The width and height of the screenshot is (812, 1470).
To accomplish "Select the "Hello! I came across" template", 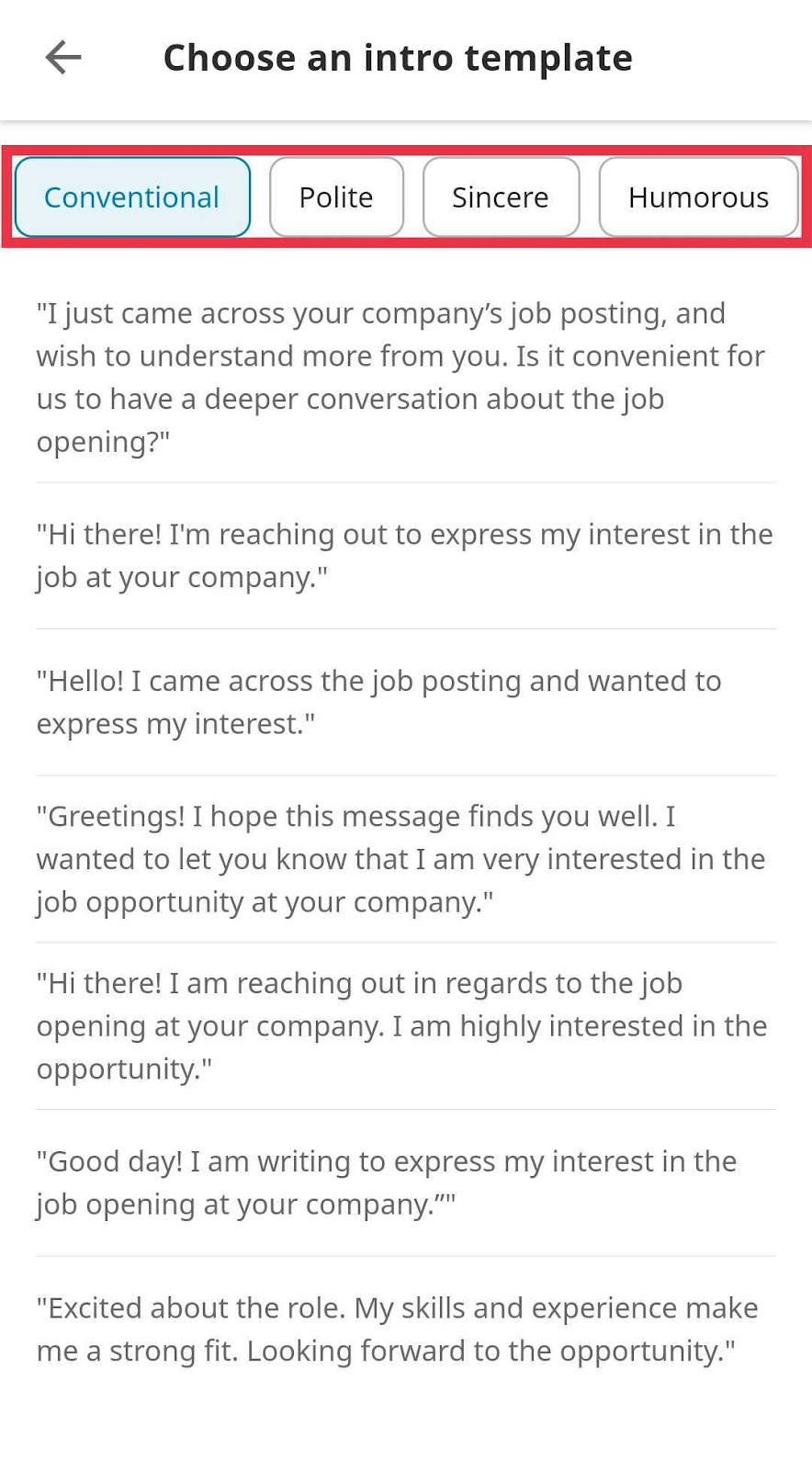I will tap(378, 702).
